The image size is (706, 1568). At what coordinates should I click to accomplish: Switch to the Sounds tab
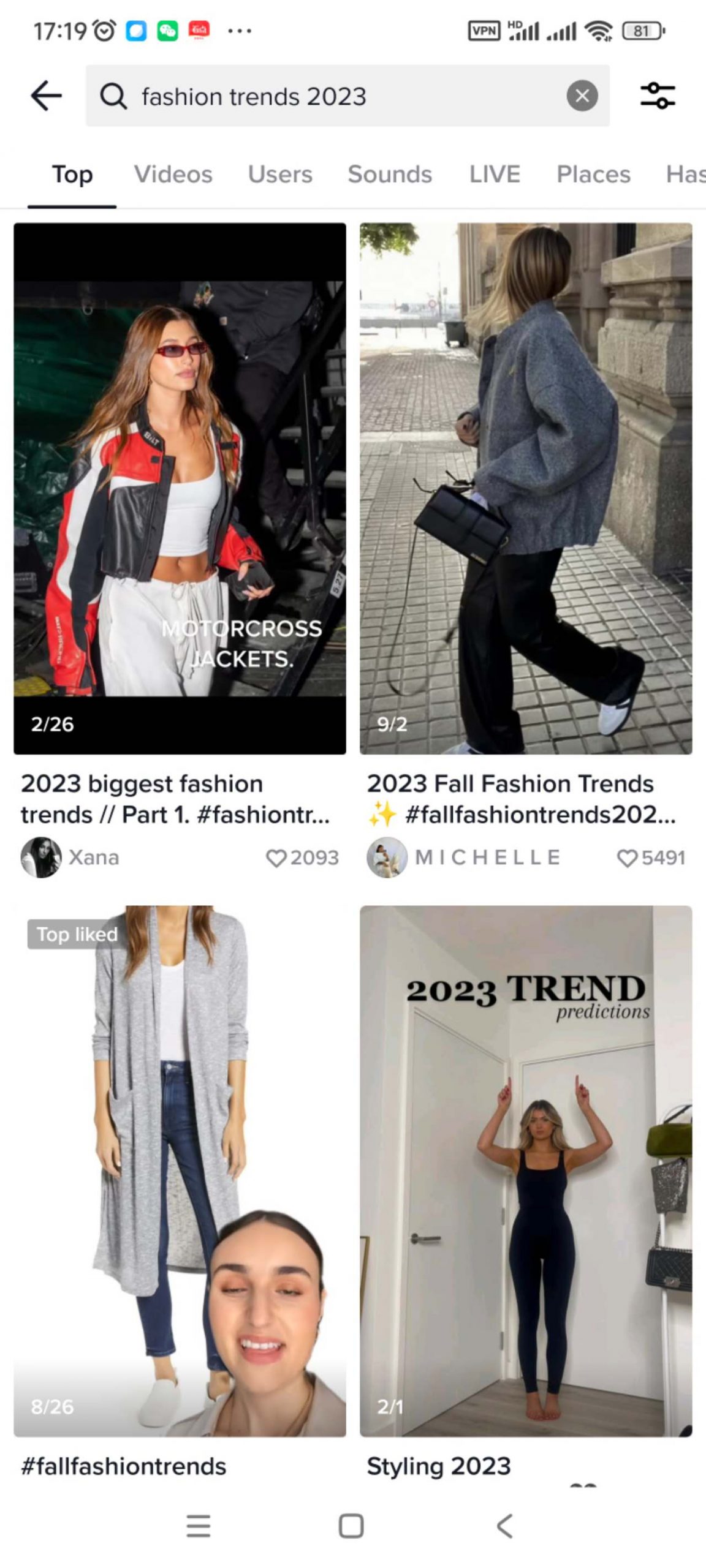pos(390,175)
